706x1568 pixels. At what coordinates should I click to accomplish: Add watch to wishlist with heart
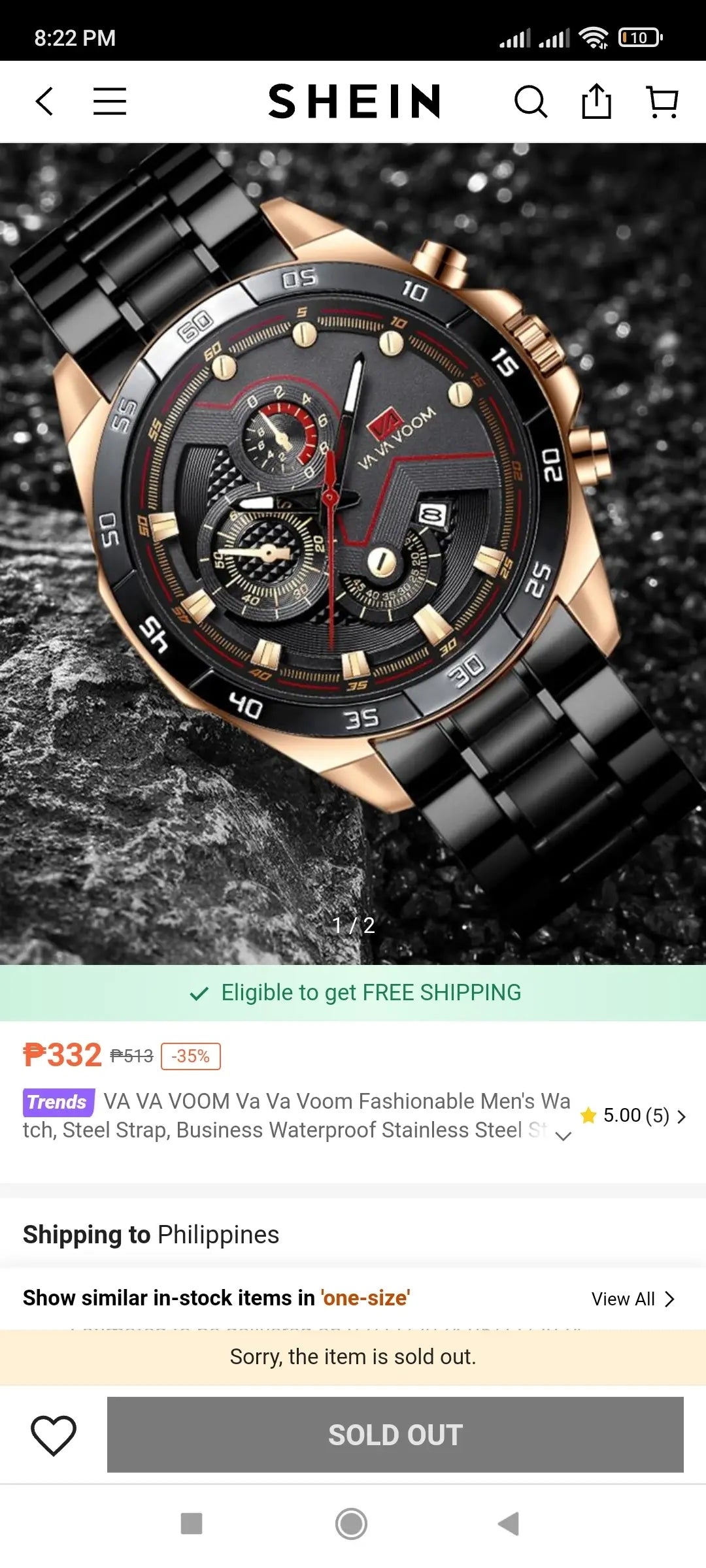click(x=54, y=1435)
